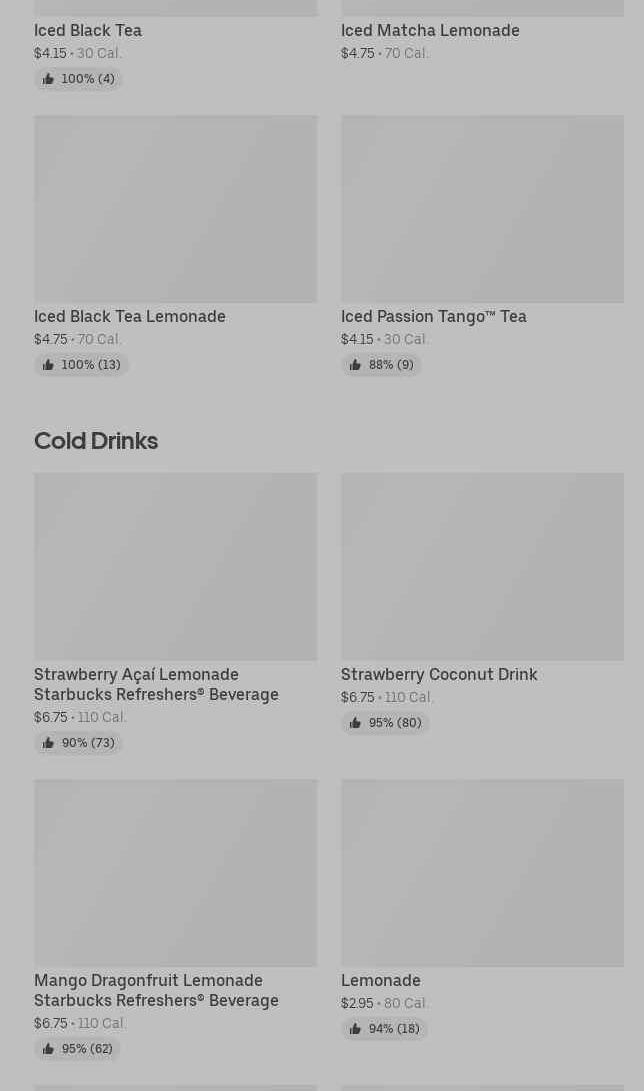This screenshot has width=644, height=1091.
Task: Open the Strawberry Coconut Drink card
Action: click(x=482, y=568)
